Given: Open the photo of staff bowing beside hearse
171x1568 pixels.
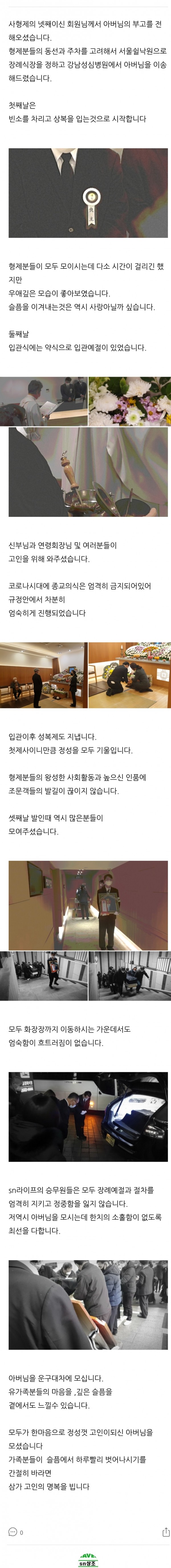Looking at the screenshot, I should click(87, 1116).
